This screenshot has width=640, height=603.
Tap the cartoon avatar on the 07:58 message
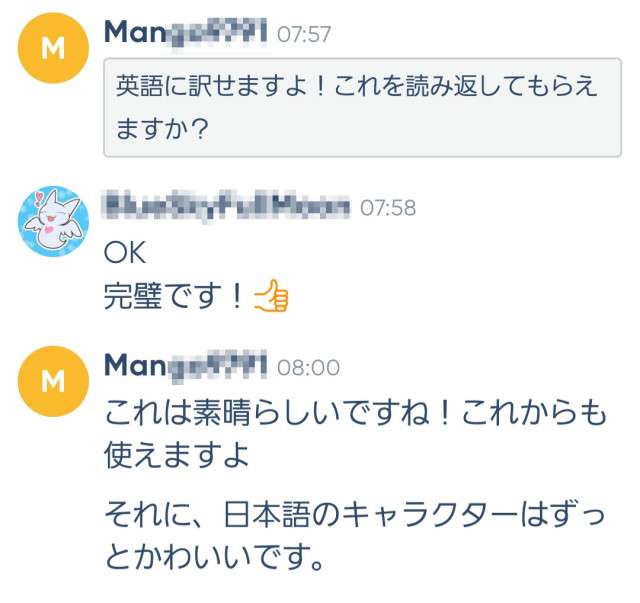click(54, 221)
